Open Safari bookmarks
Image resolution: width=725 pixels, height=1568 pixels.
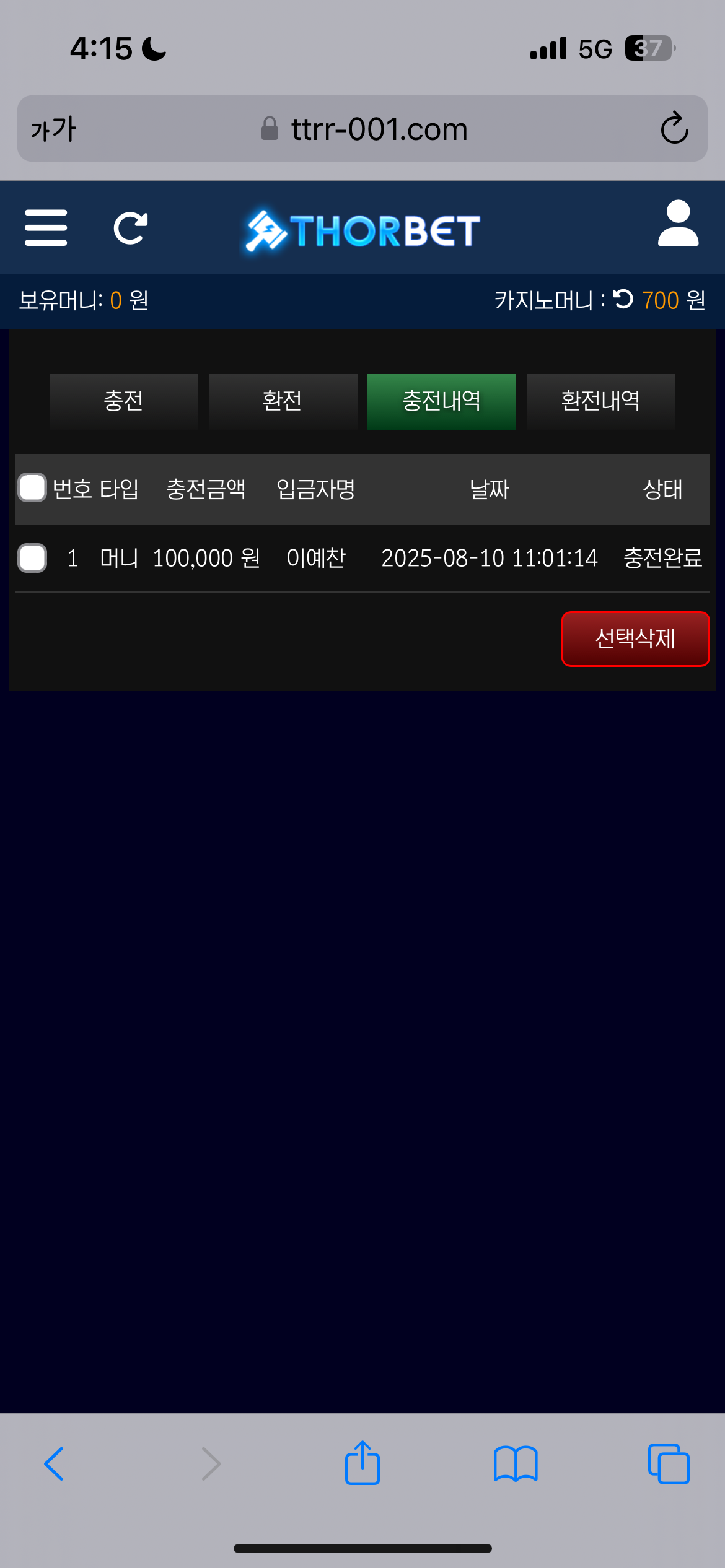(516, 1464)
